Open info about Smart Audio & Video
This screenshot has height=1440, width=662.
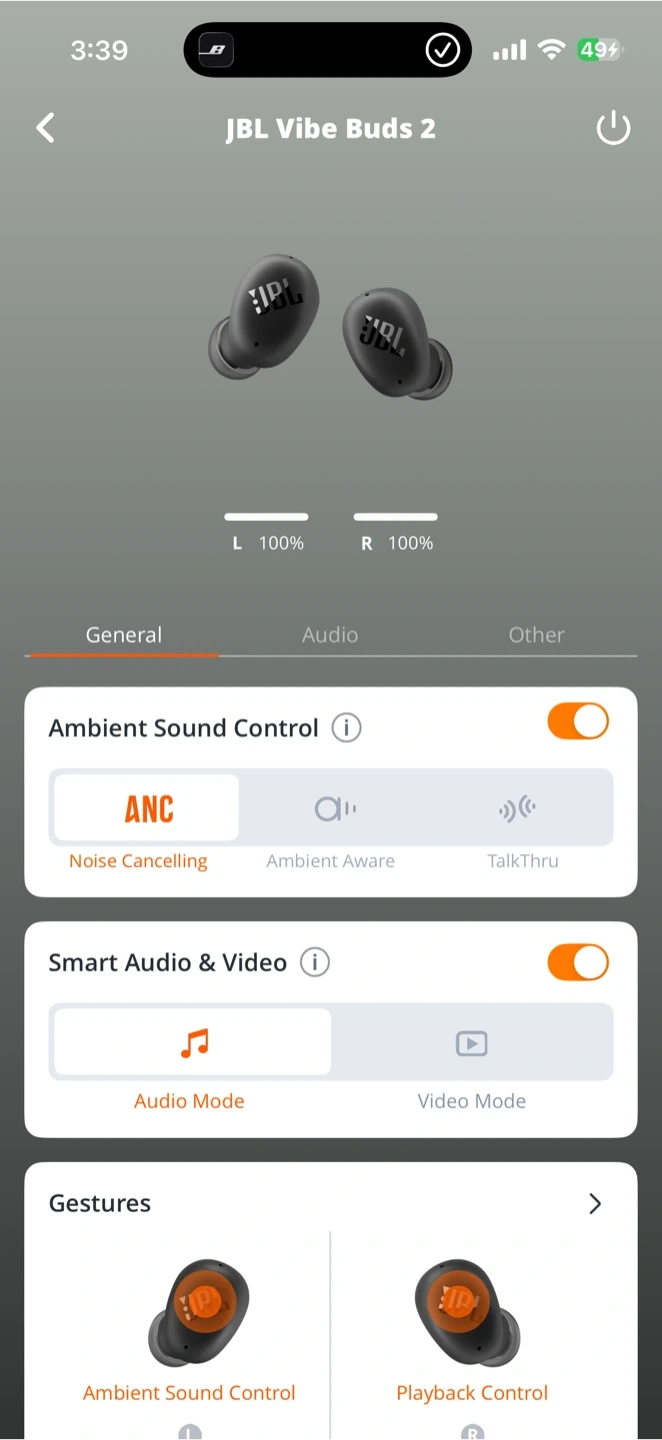315,963
